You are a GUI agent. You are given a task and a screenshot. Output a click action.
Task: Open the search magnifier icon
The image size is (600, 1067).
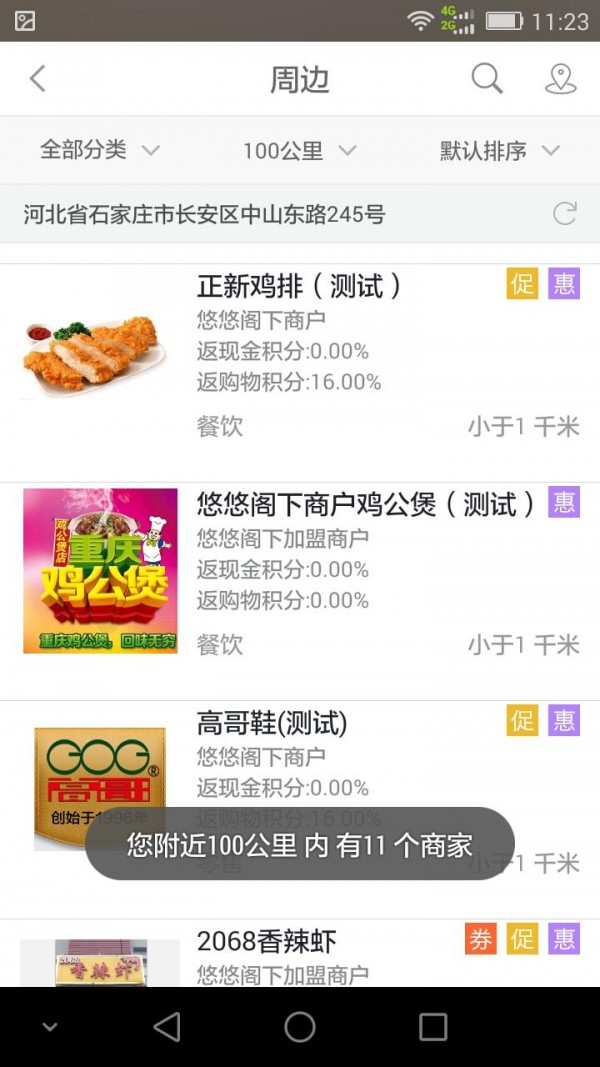coord(487,79)
